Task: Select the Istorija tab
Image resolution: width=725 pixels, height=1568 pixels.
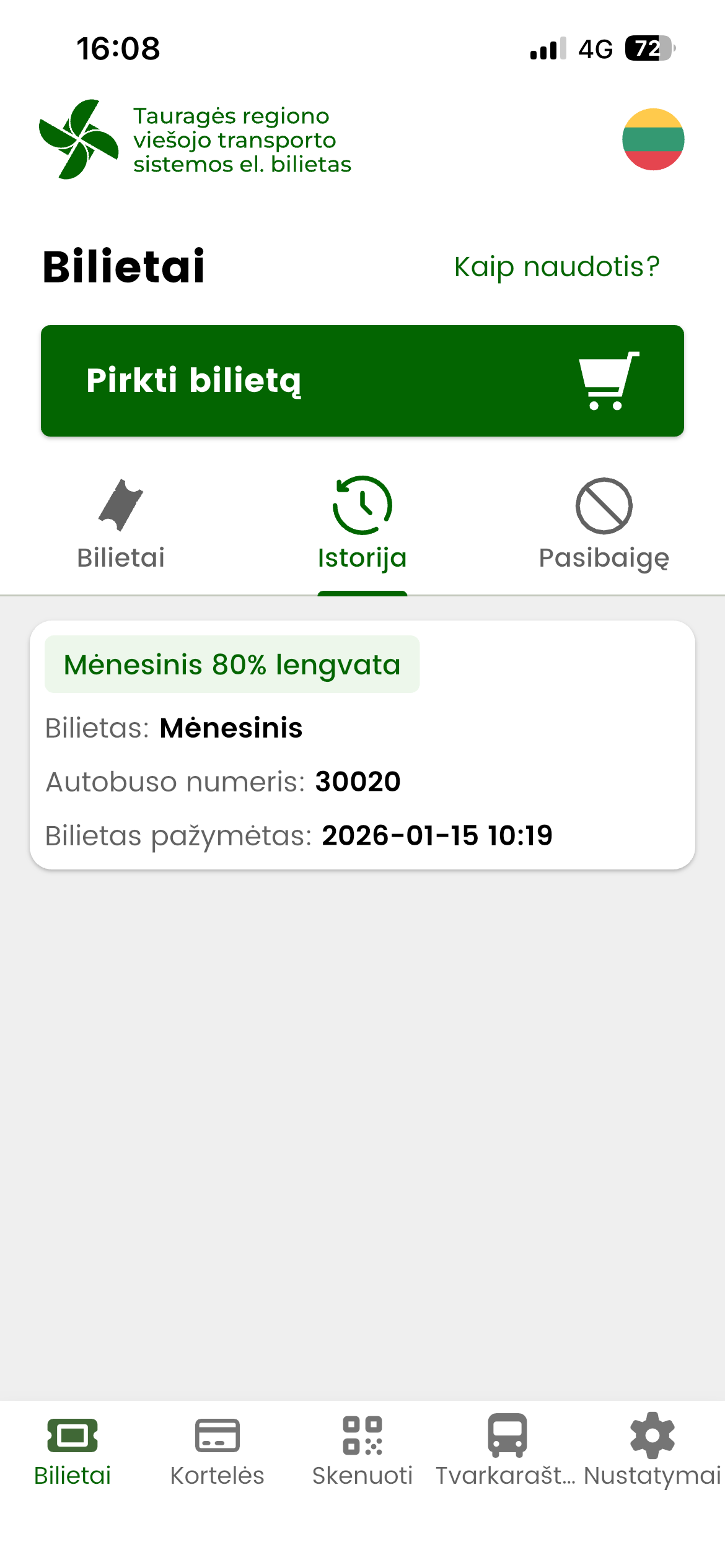Action: 362,525
